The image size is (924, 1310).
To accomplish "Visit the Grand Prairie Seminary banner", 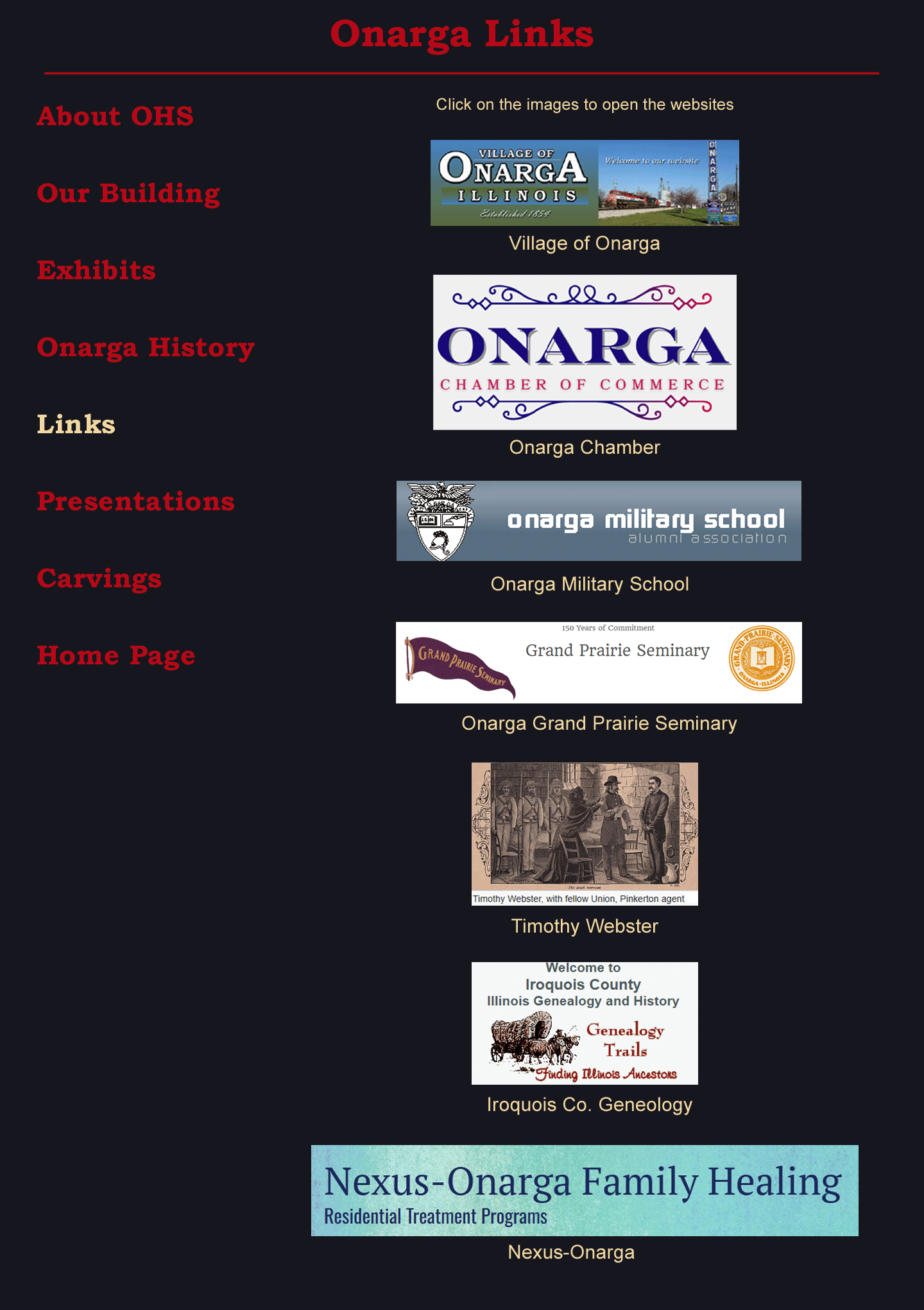I will [599, 662].
